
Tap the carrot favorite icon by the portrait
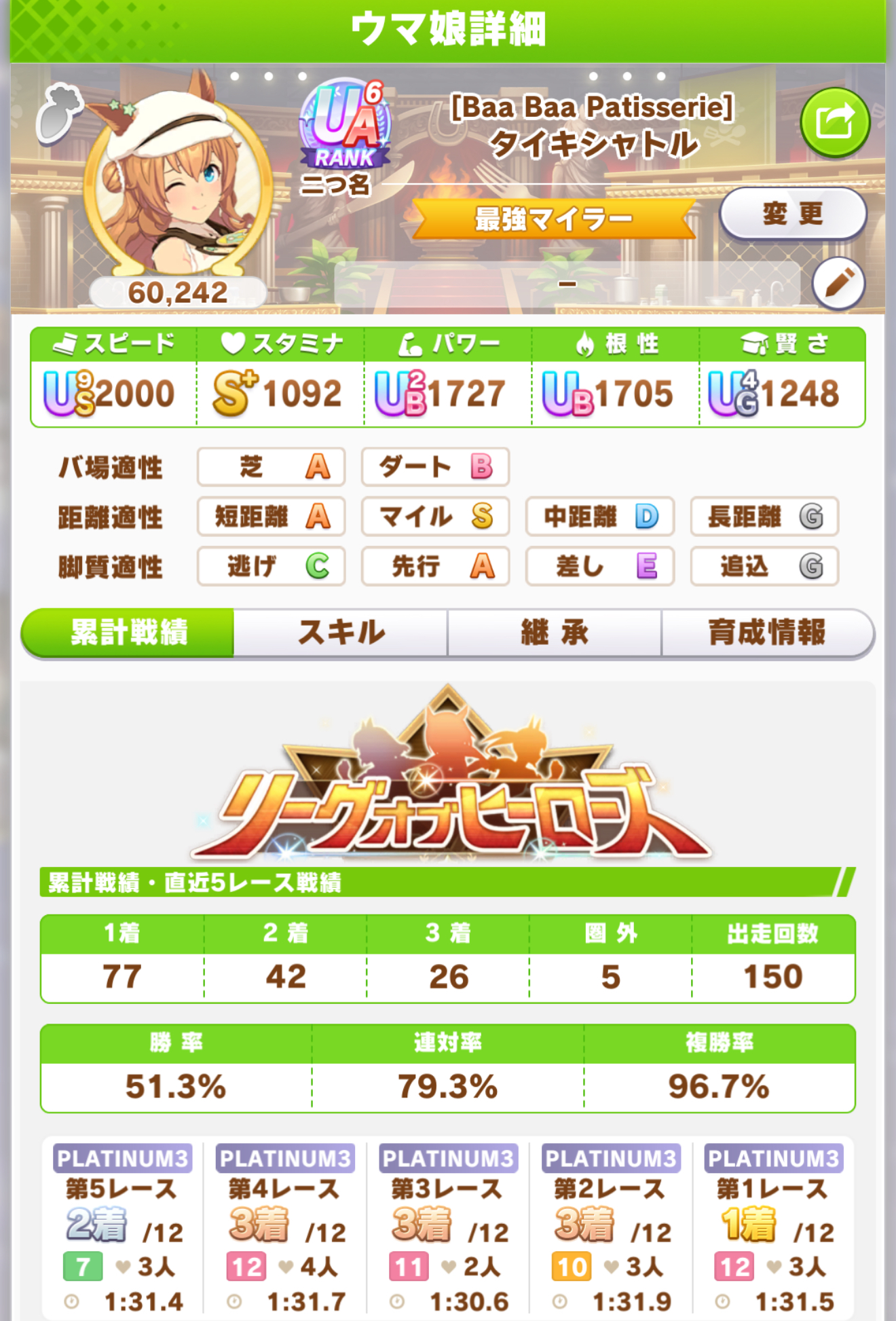(58, 114)
